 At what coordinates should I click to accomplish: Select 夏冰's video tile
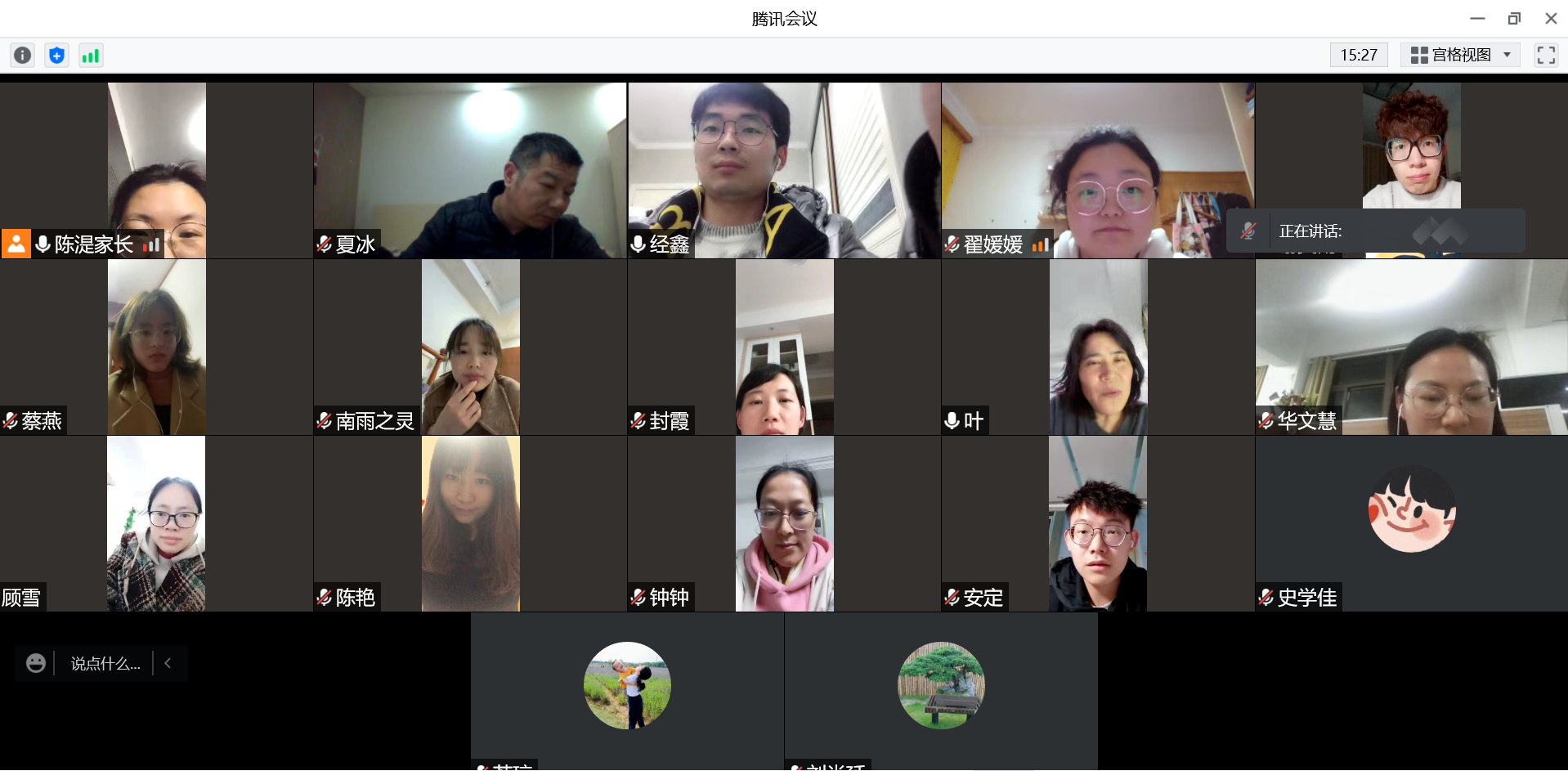470,170
